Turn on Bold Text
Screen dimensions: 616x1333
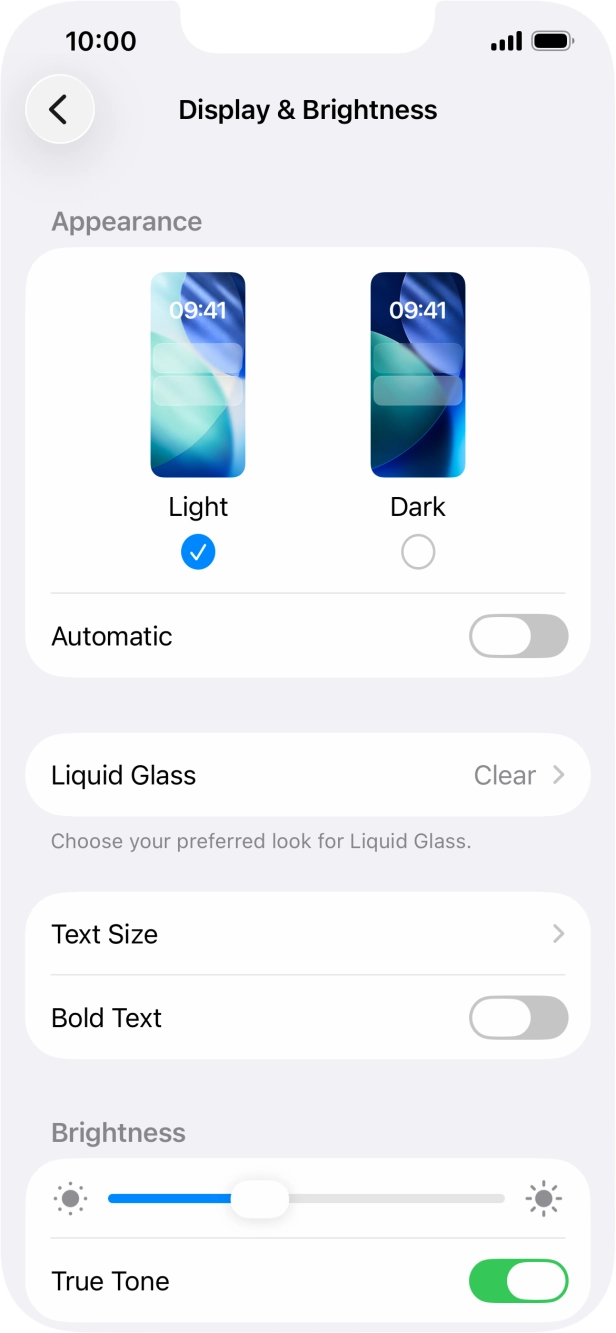point(518,1018)
